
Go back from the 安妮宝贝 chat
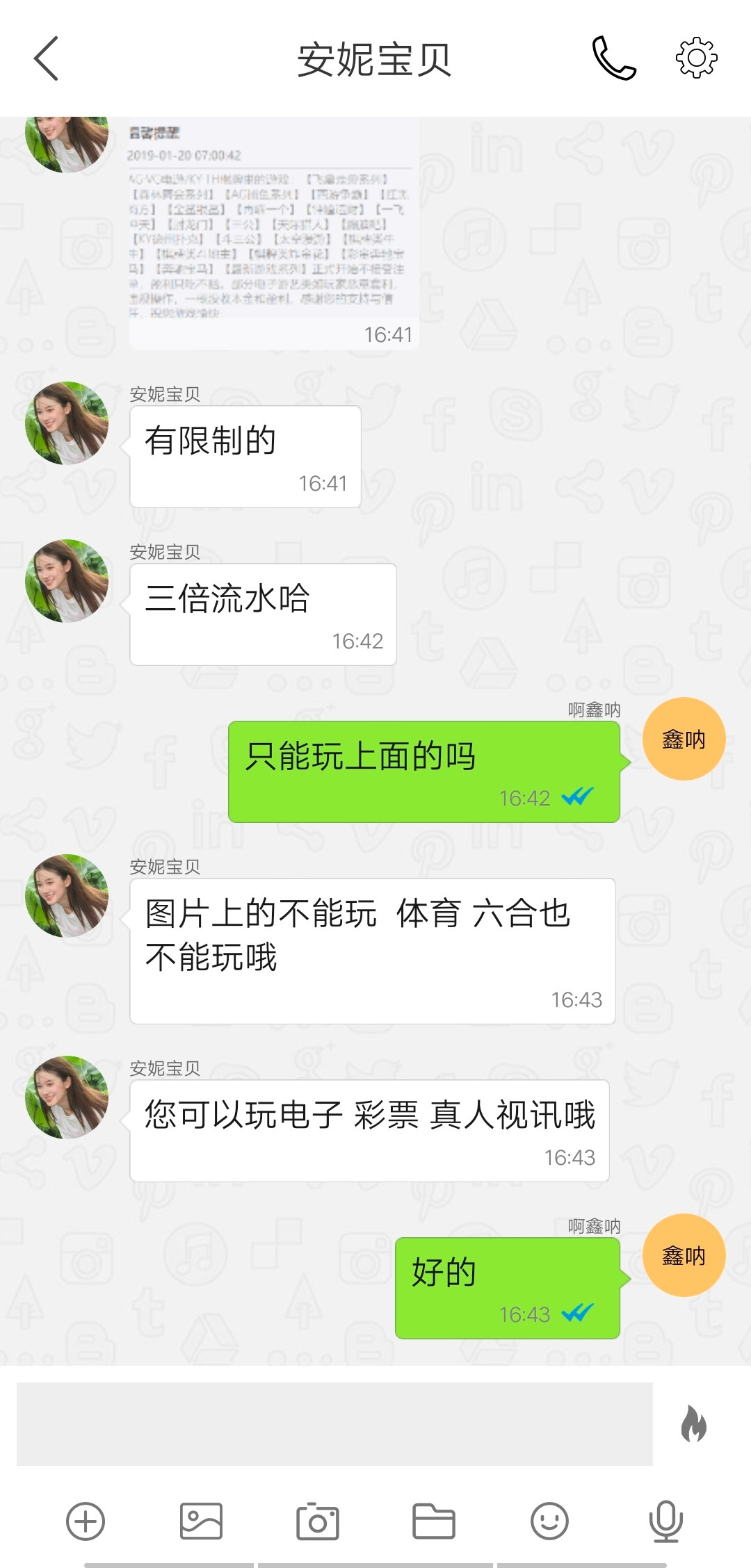click(46, 59)
